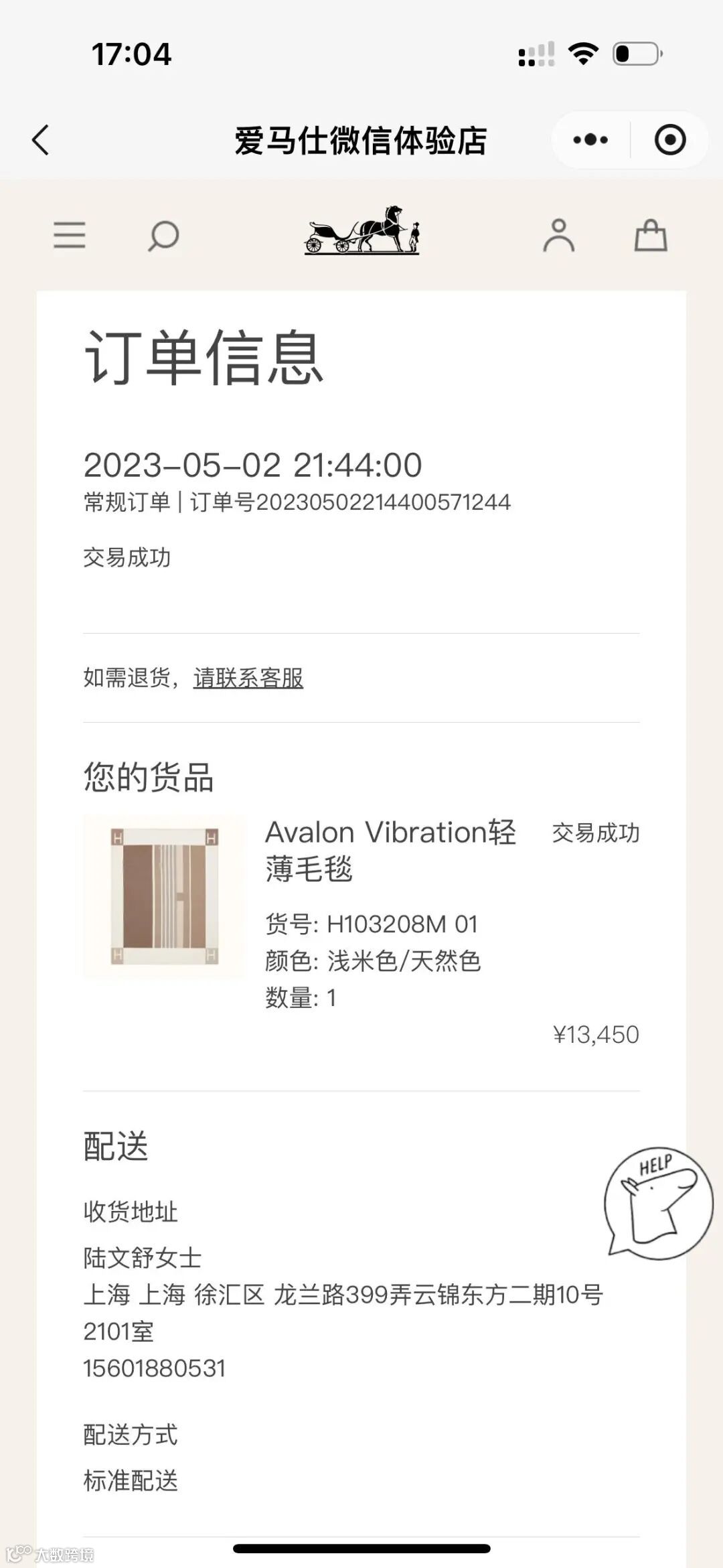Open the HELP chat assistant bubble
Viewport: 723px width, 1568px height.
[659, 1203]
